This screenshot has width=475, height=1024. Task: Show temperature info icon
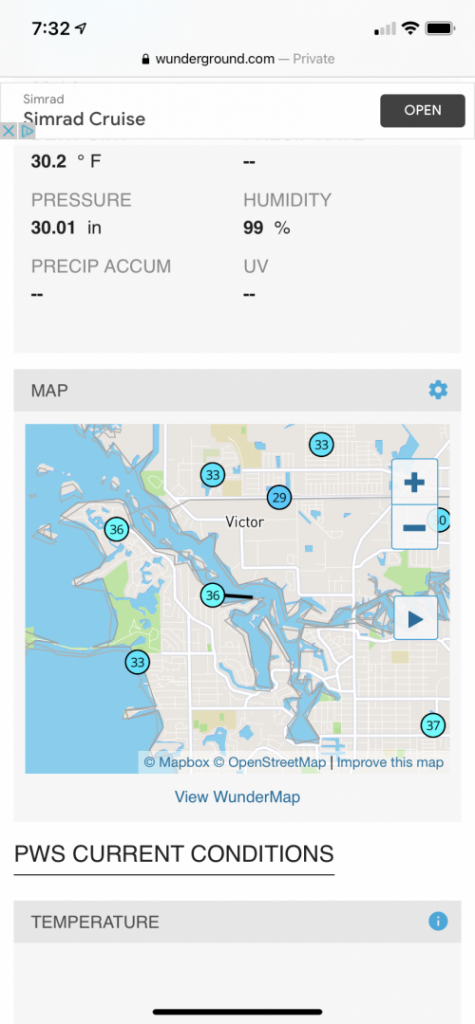point(438,921)
